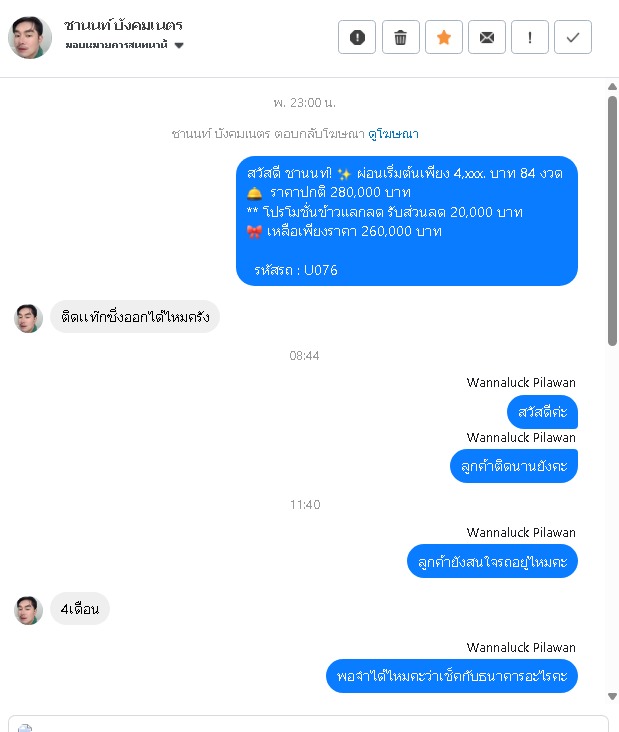Tap scrollbar up arrow in chat

(612, 87)
